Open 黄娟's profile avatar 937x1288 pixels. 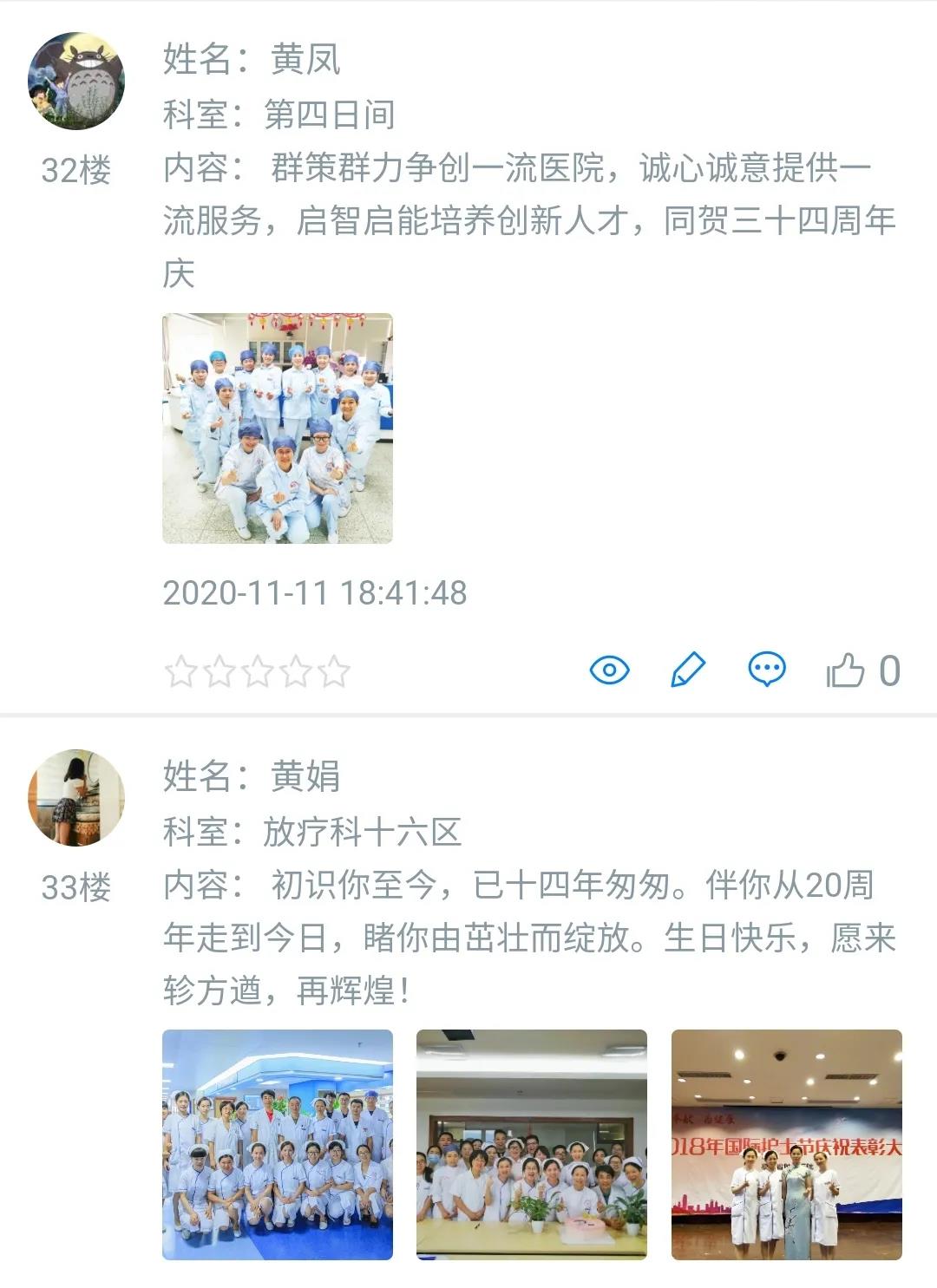click(x=76, y=798)
